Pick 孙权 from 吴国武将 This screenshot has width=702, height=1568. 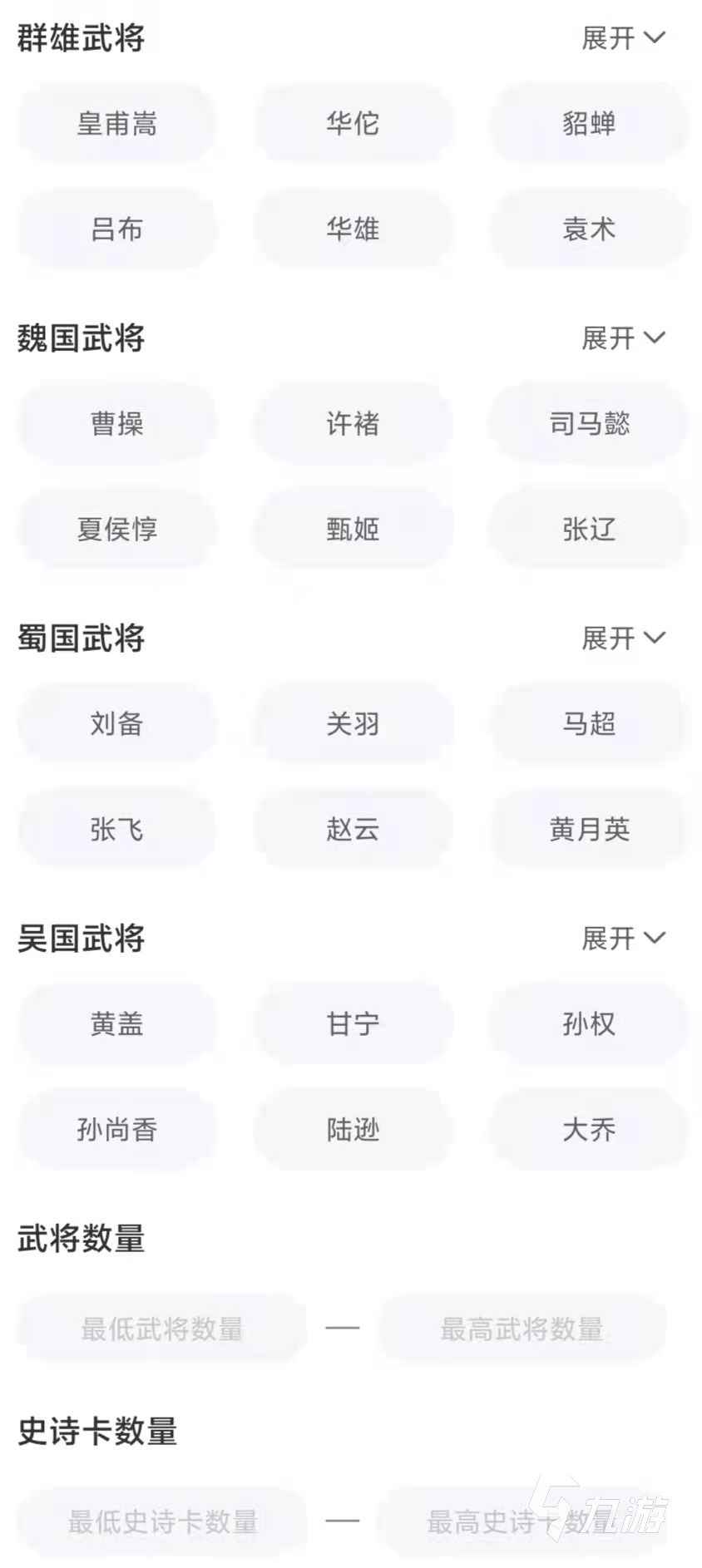588,1024
